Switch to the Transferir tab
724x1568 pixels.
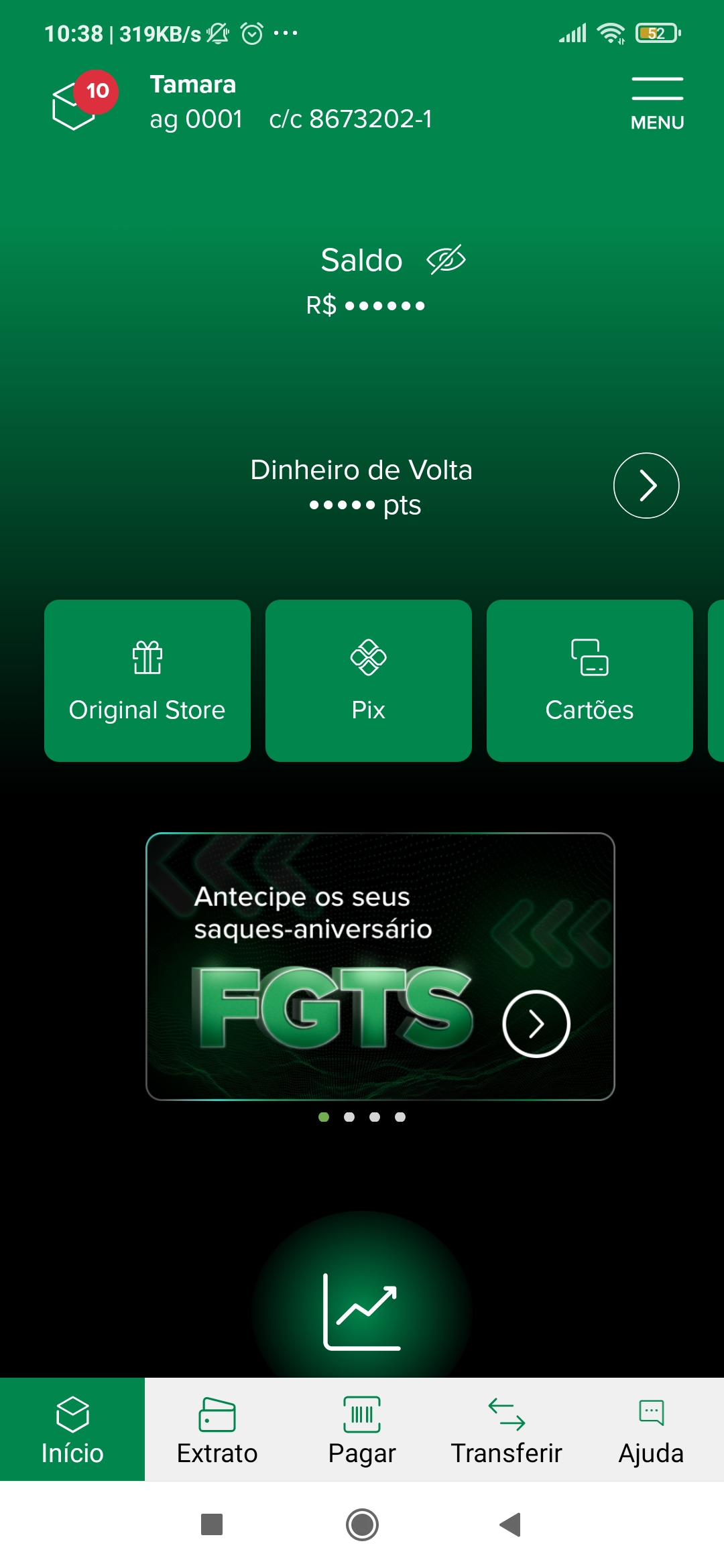507,1429
